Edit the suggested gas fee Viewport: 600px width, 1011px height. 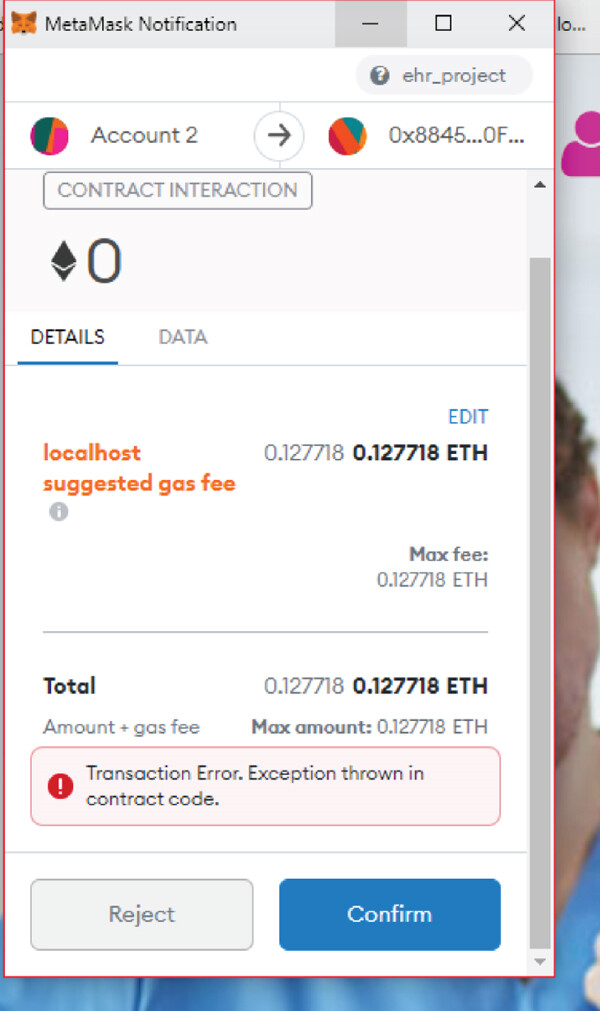click(469, 417)
